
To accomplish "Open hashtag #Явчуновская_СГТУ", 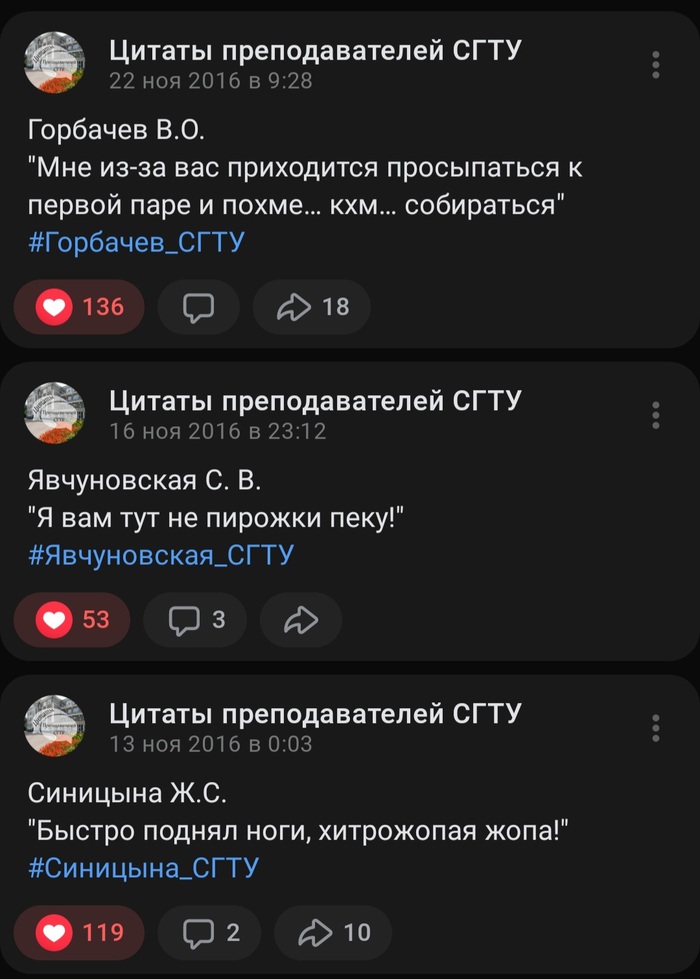I will (160, 555).
